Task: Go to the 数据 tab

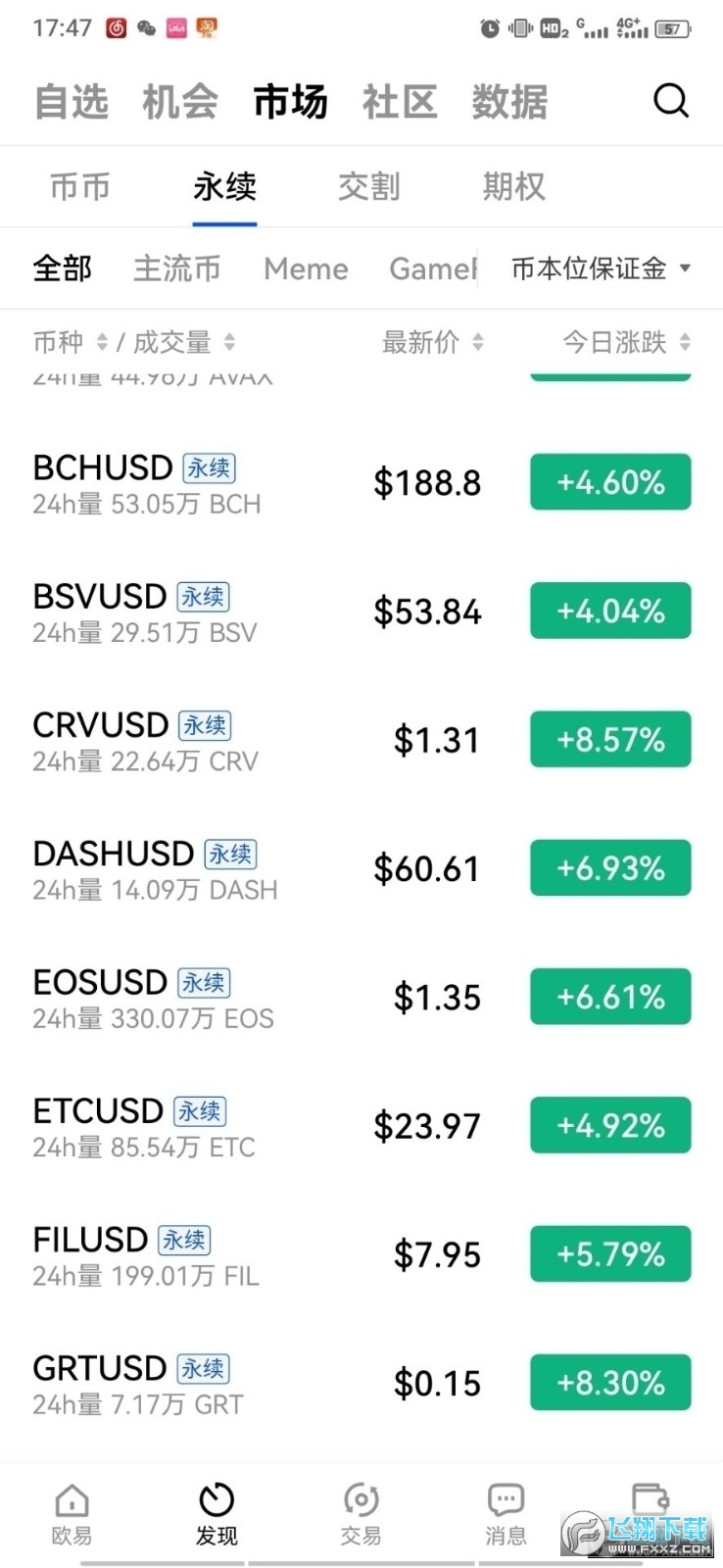Action: [x=509, y=102]
